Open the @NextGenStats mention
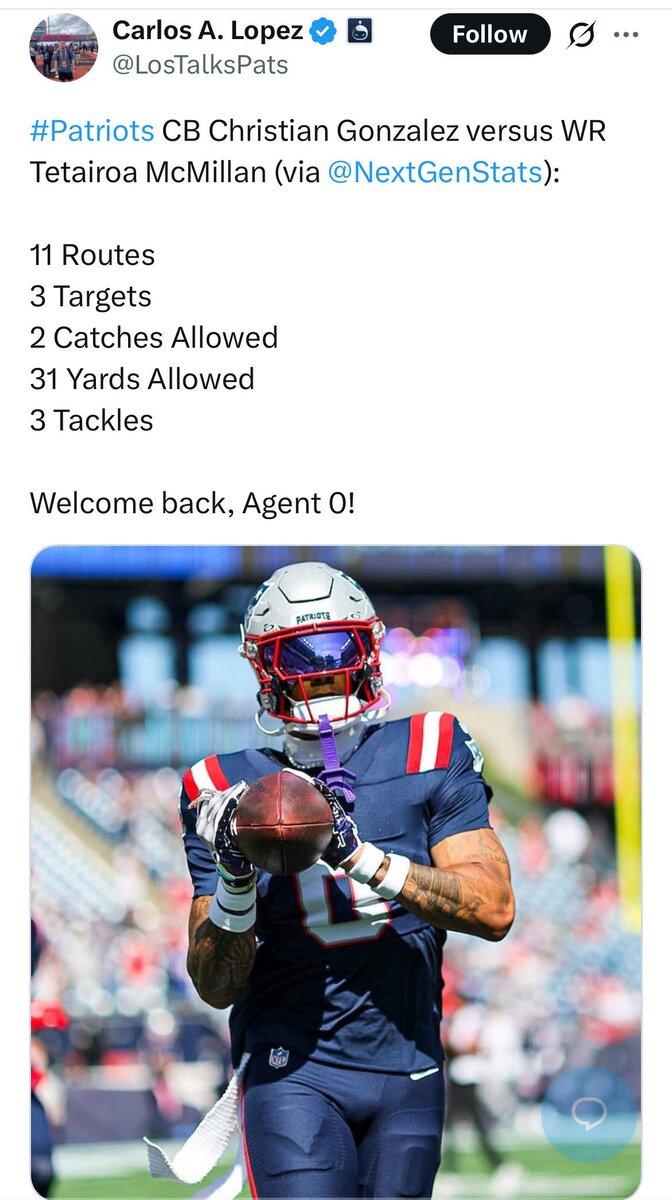The width and height of the screenshot is (672, 1200). click(x=435, y=172)
